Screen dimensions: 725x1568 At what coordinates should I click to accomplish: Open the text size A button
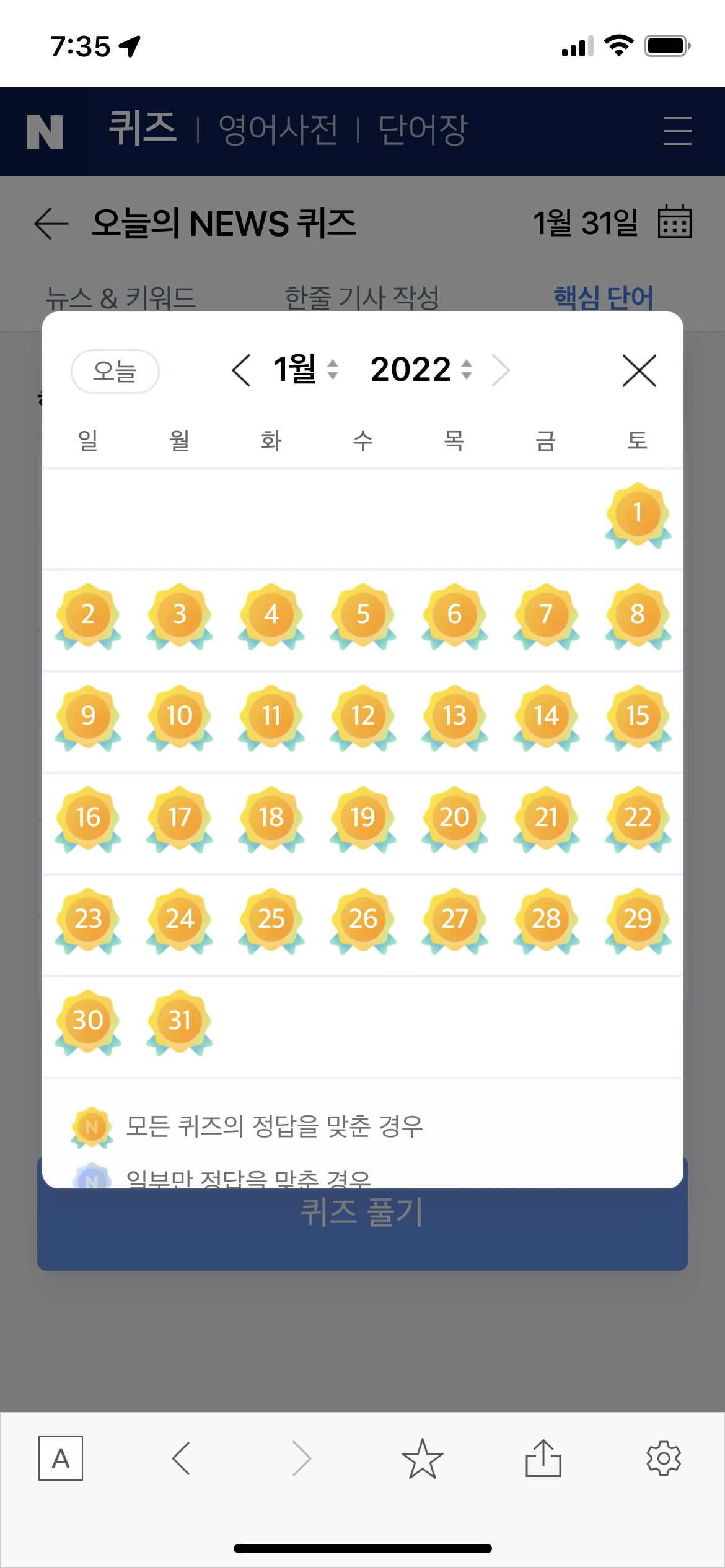(61, 1458)
